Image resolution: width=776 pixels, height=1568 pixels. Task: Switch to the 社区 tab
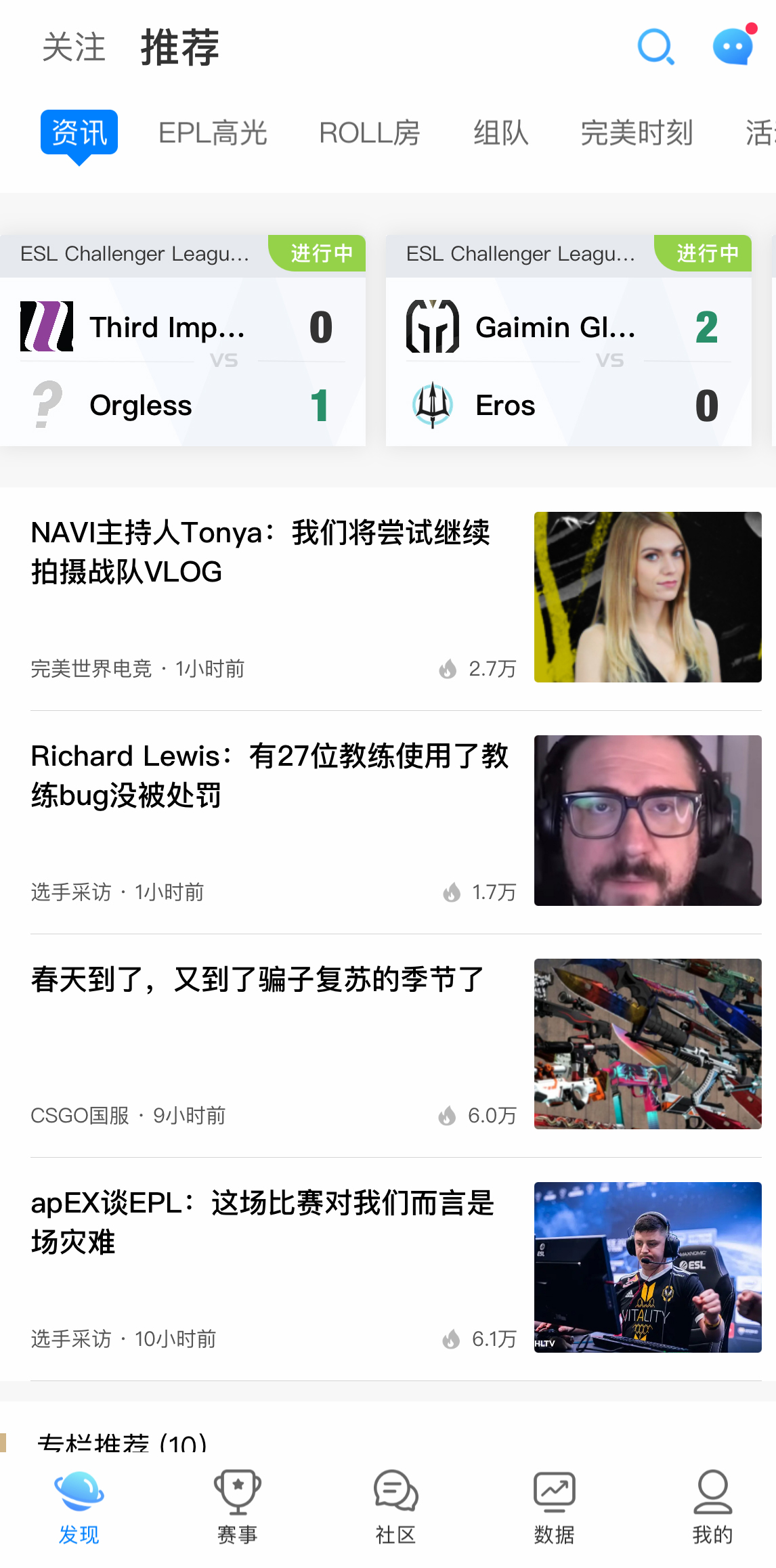[396, 1507]
